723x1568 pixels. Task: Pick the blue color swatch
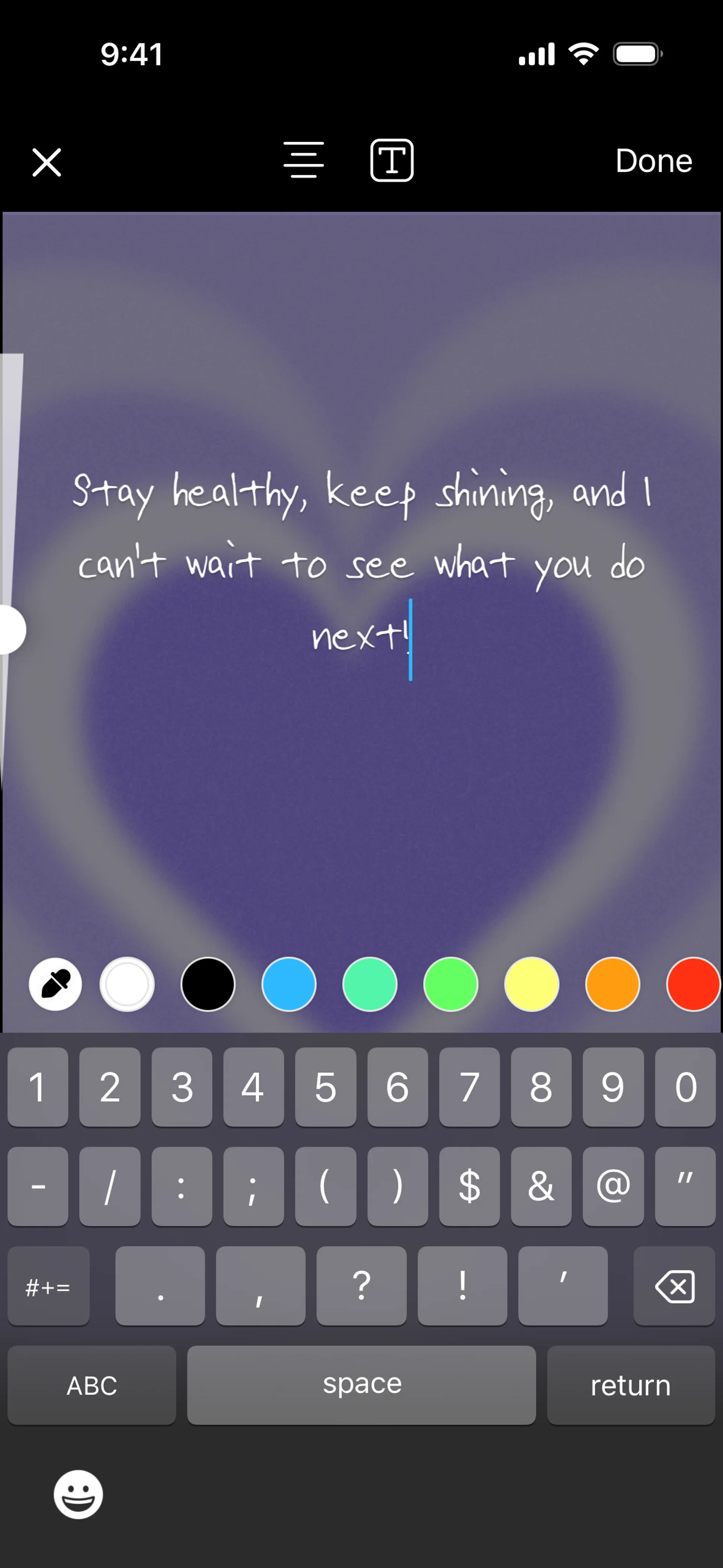289,984
